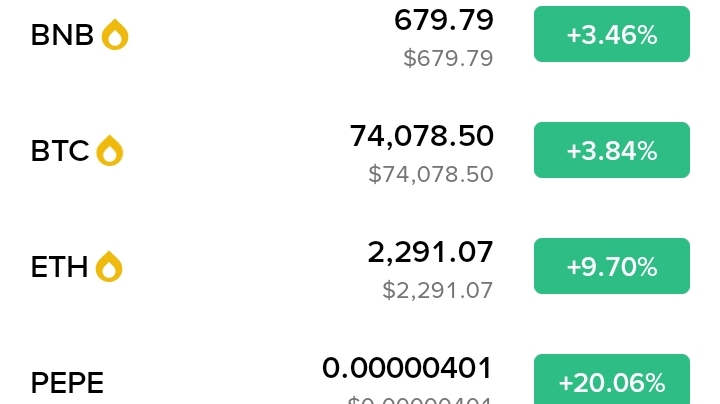Open the PEPE market row

tap(67, 382)
